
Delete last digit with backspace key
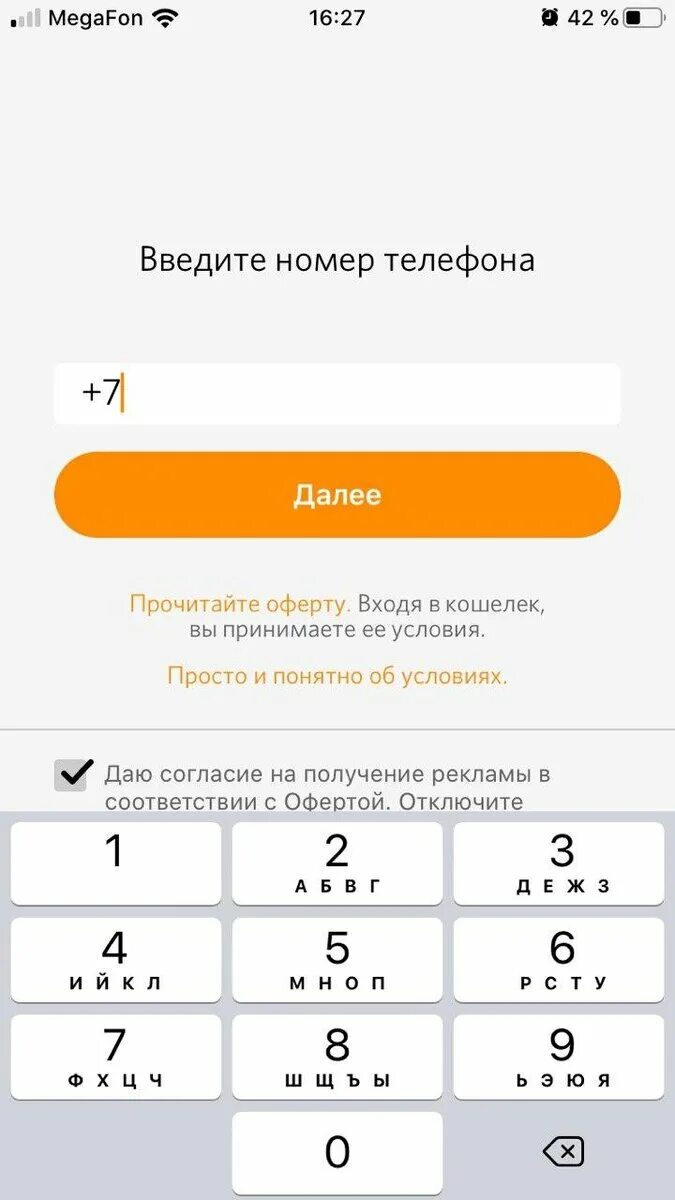click(563, 1153)
